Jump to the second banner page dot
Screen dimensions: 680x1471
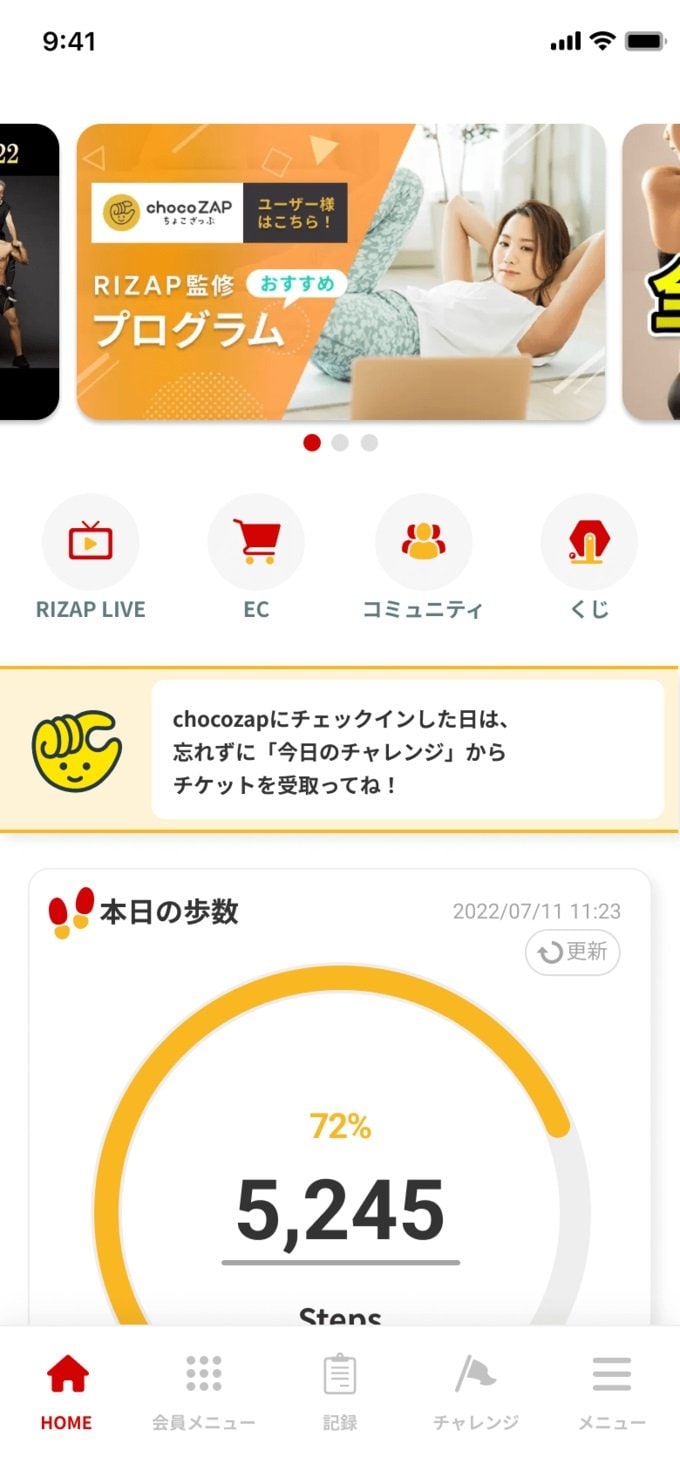click(340, 443)
